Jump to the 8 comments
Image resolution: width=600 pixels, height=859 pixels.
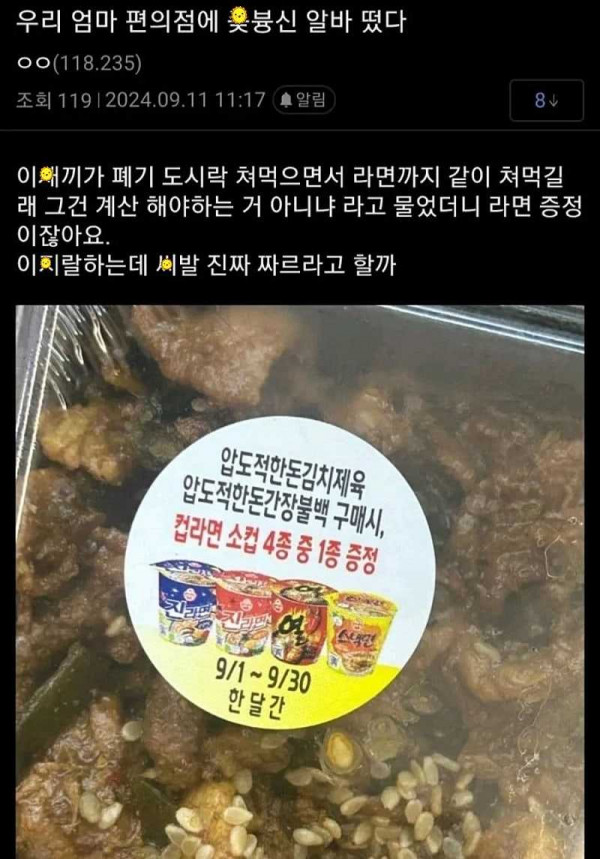[546, 100]
